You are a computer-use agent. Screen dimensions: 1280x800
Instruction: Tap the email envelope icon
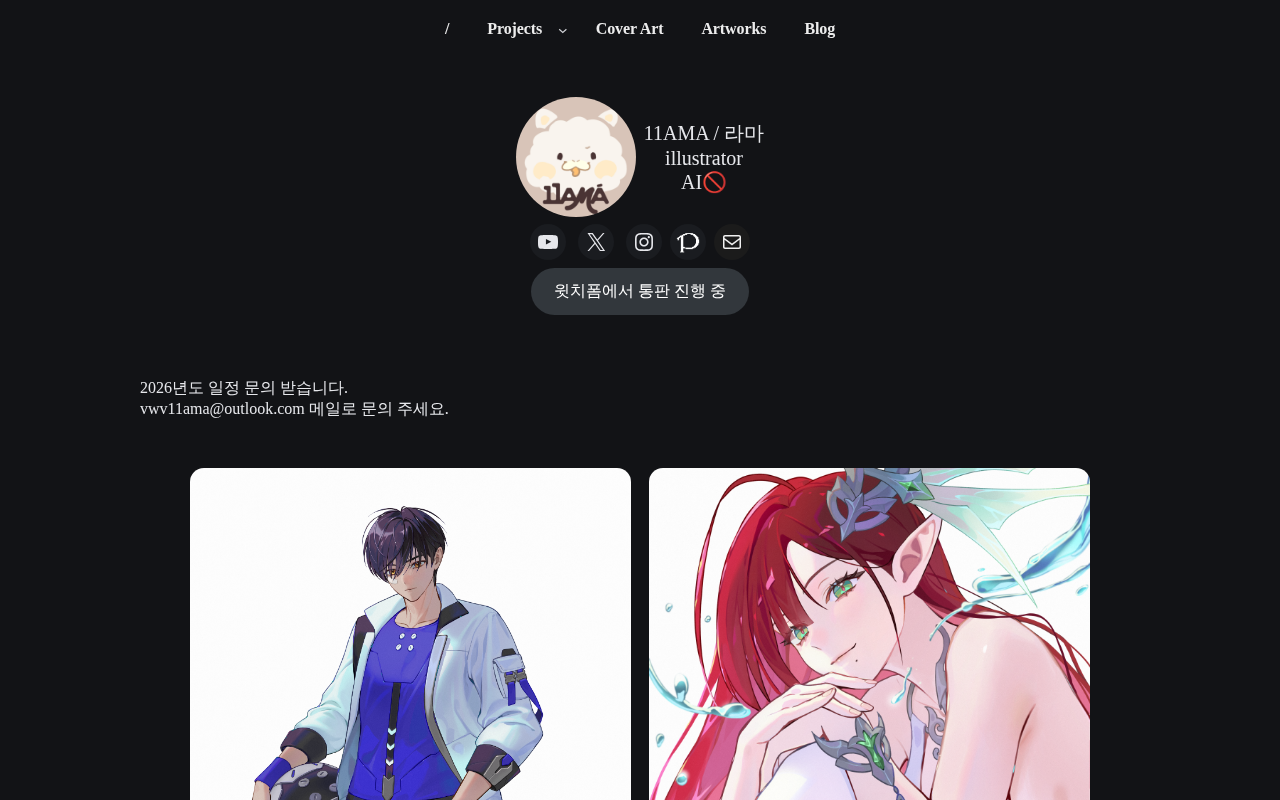click(x=732, y=242)
